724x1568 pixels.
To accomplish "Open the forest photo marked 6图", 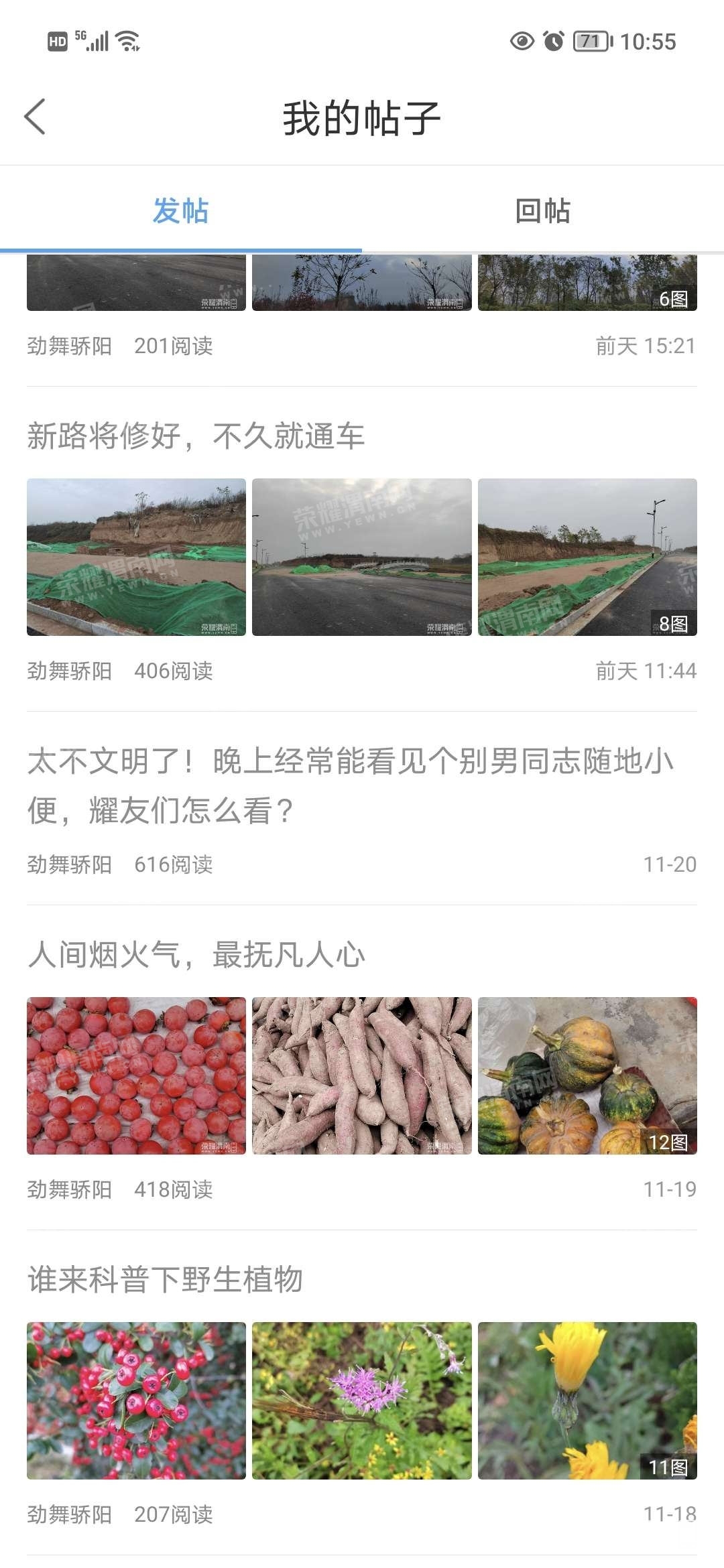I will (587, 283).
